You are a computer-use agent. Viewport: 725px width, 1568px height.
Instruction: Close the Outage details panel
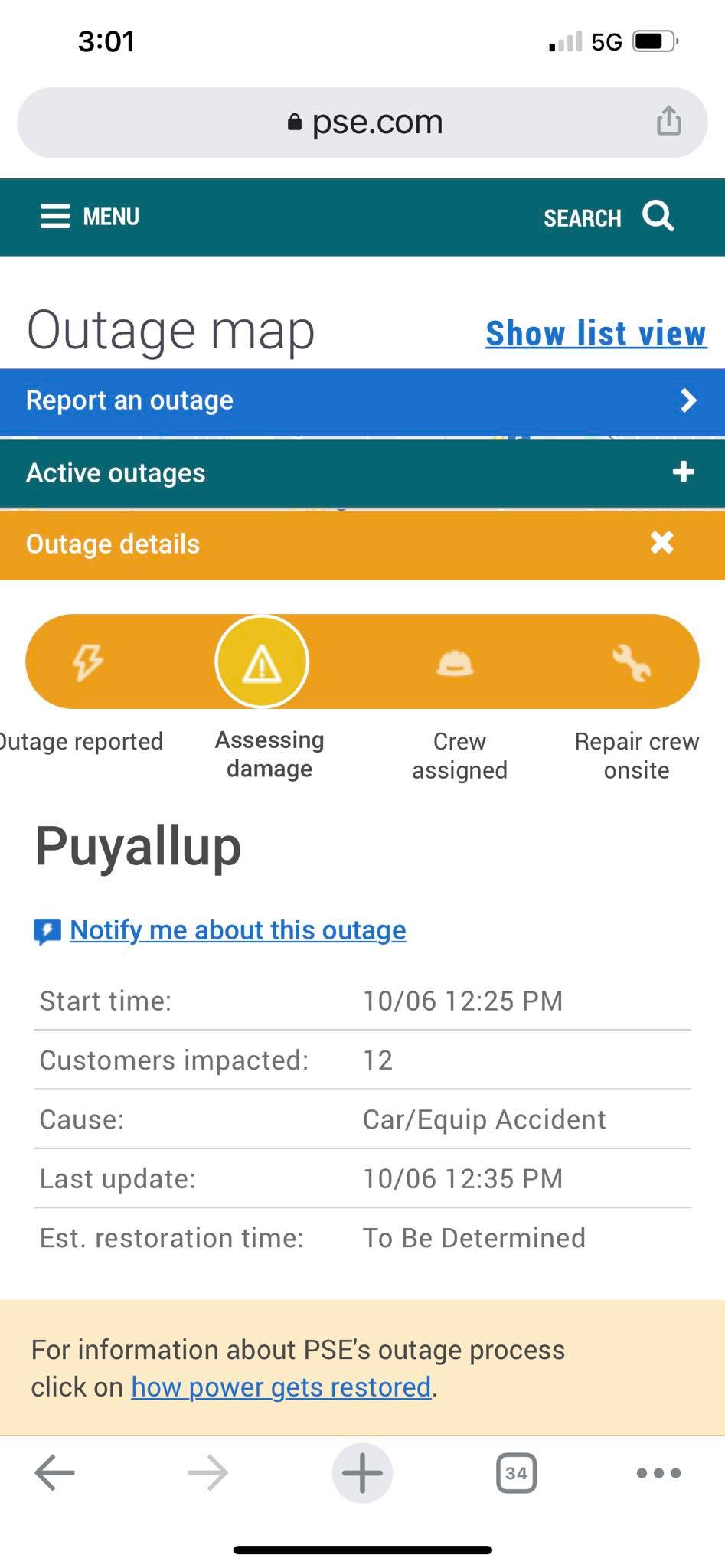coord(661,543)
